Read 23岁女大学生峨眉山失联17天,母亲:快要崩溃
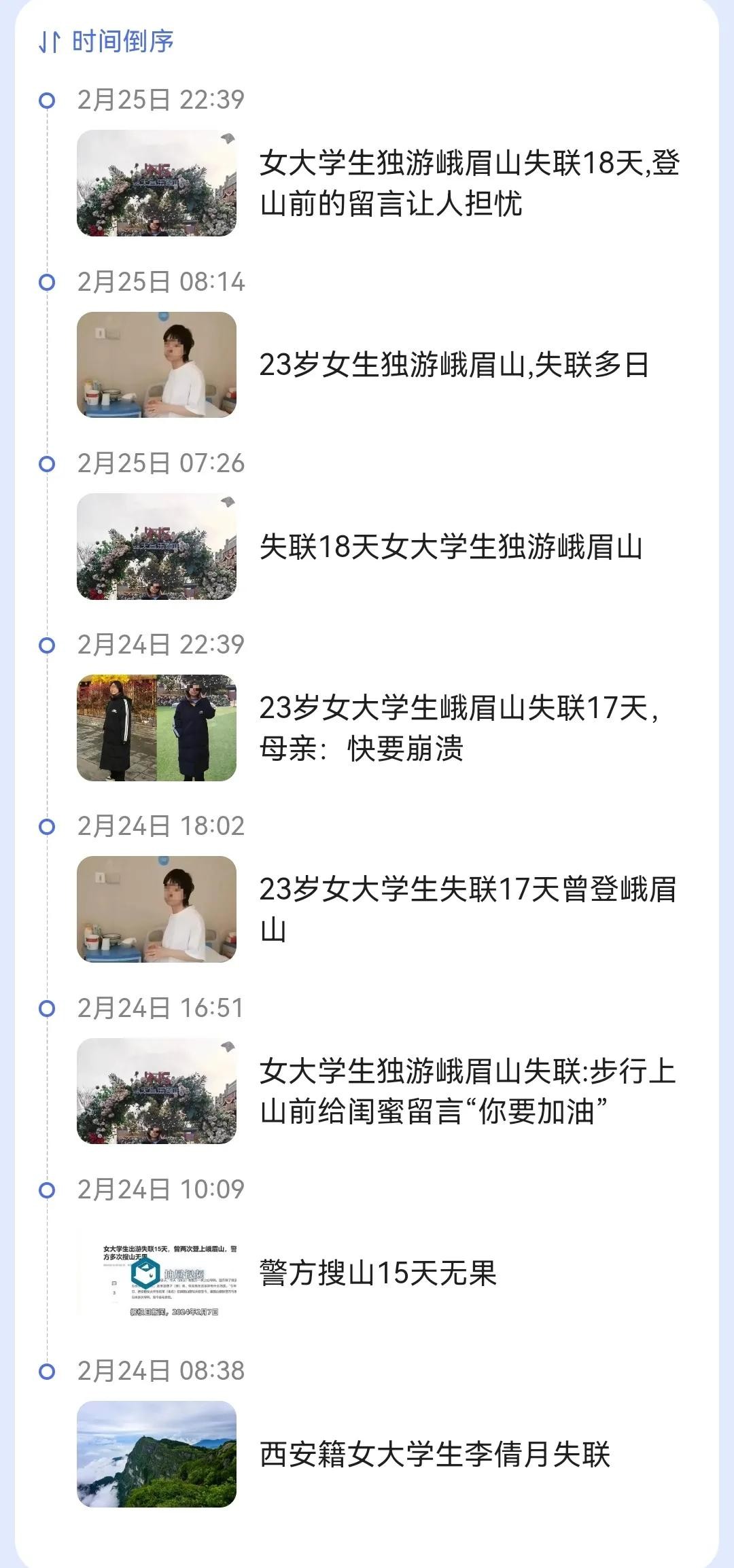This screenshot has height=1568, width=734. point(459,728)
